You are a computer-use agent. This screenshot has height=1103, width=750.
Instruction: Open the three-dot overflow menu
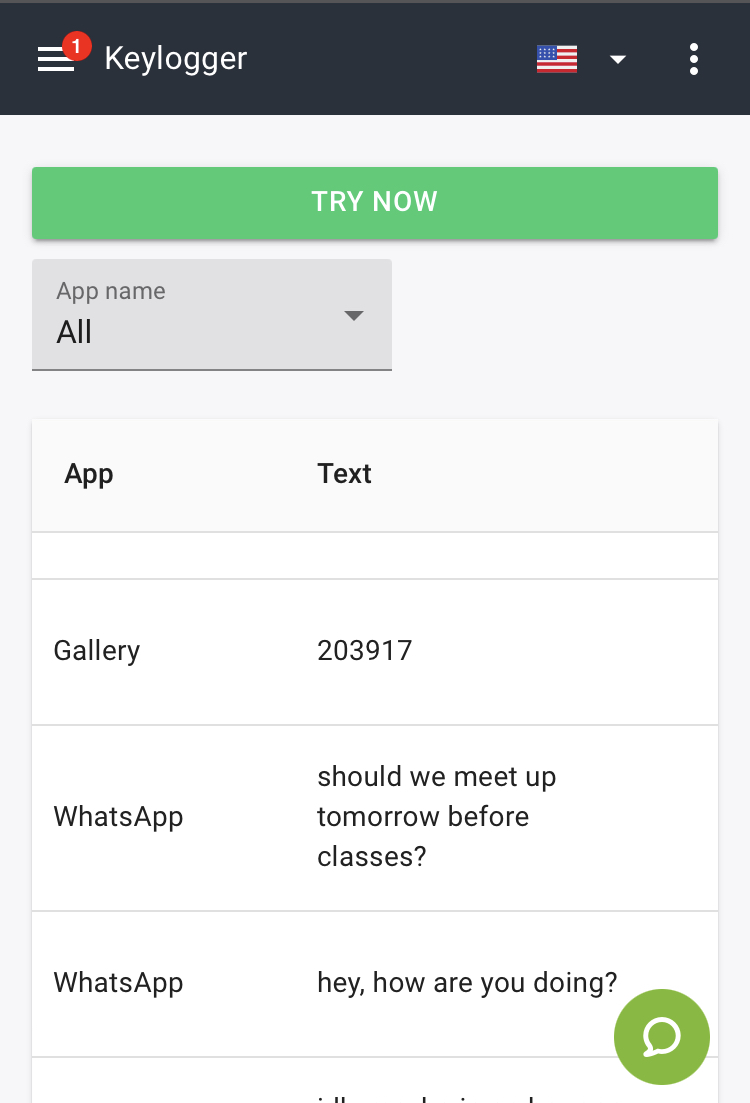pos(694,60)
